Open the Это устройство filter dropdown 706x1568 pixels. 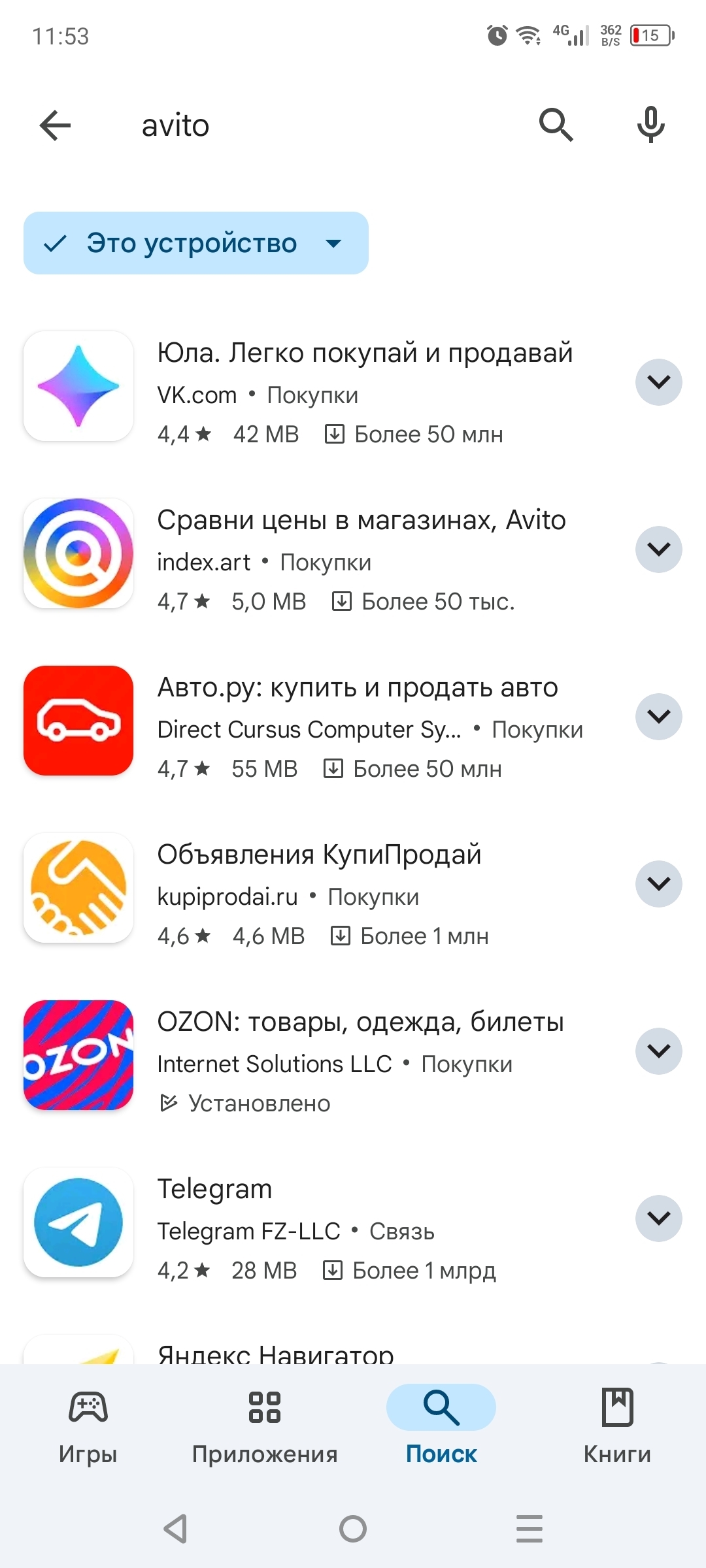[x=196, y=243]
